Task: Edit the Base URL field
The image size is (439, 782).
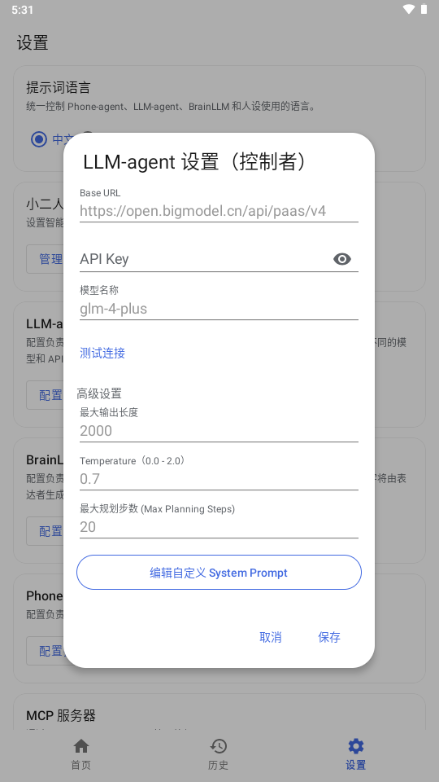Action: point(219,205)
